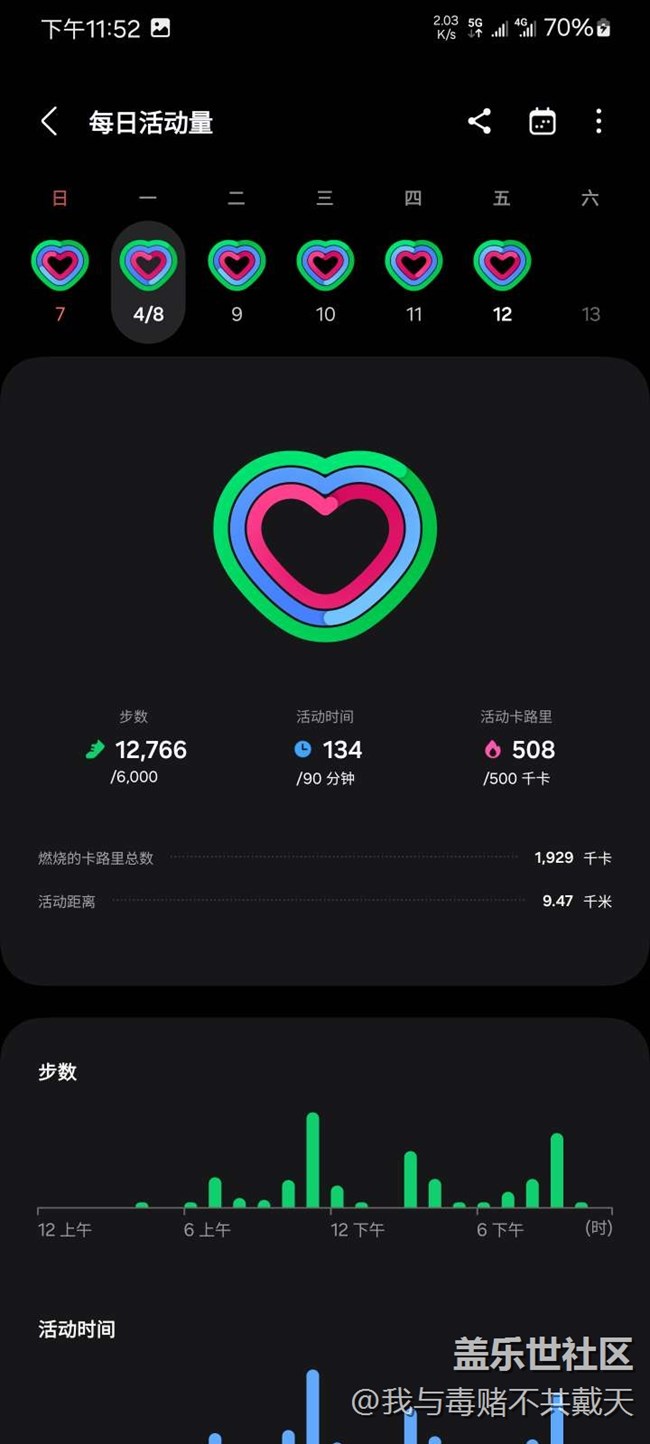Select Thursday the 11th
650x1444 pixels.
tap(414, 282)
